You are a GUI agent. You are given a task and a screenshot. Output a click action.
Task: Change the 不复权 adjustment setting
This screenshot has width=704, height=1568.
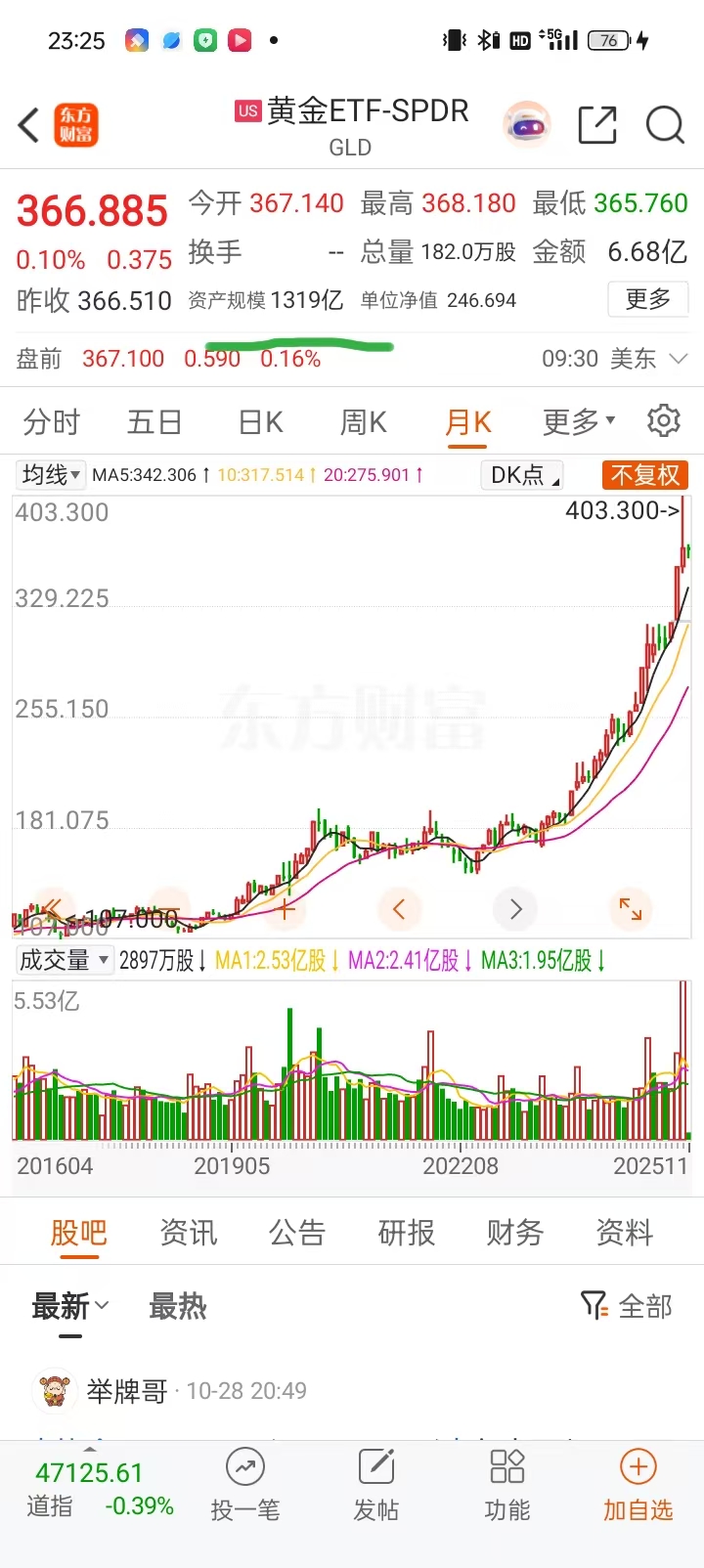pyautogui.click(x=645, y=475)
